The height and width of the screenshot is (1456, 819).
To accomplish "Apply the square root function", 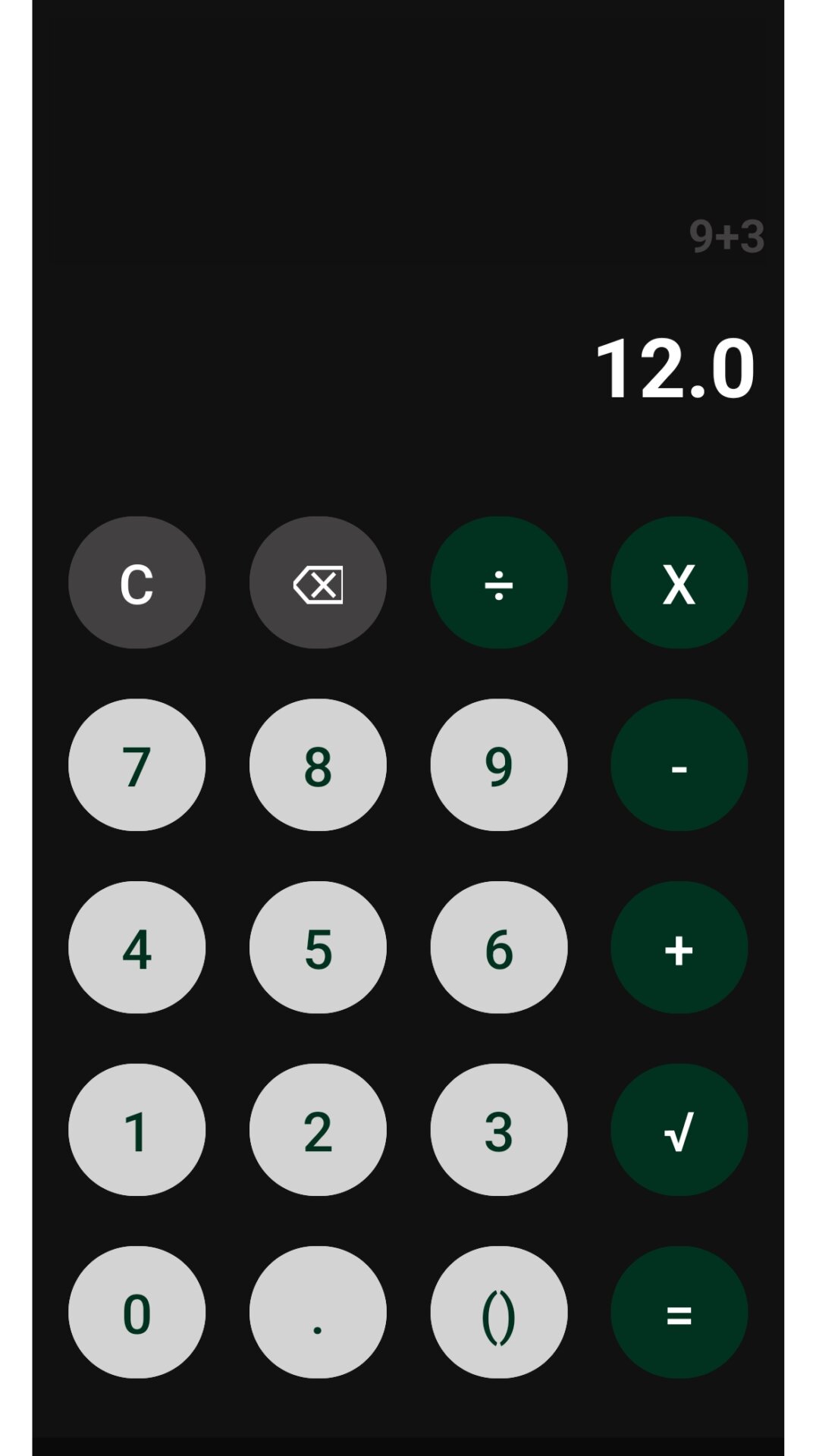I will tap(679, 1129).
